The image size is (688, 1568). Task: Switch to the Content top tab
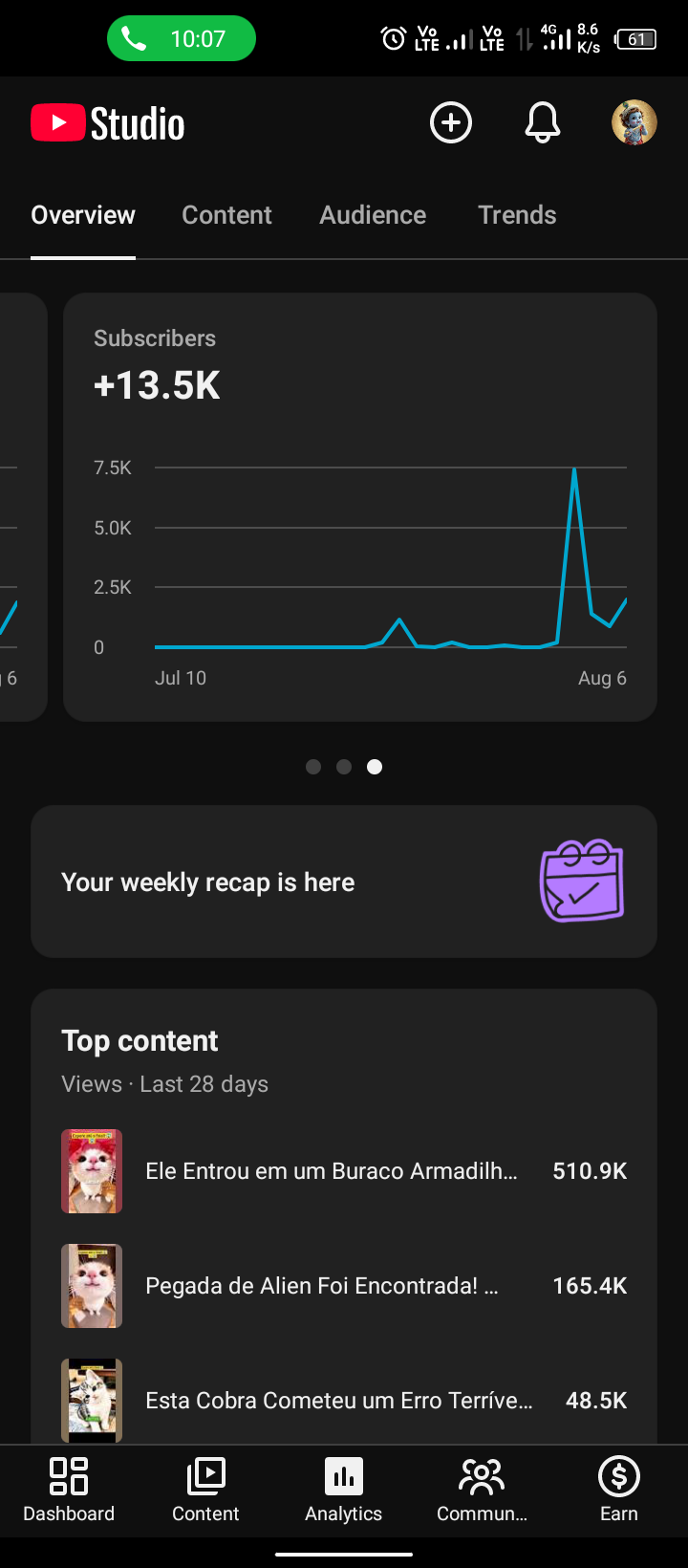tap(226, 215)
